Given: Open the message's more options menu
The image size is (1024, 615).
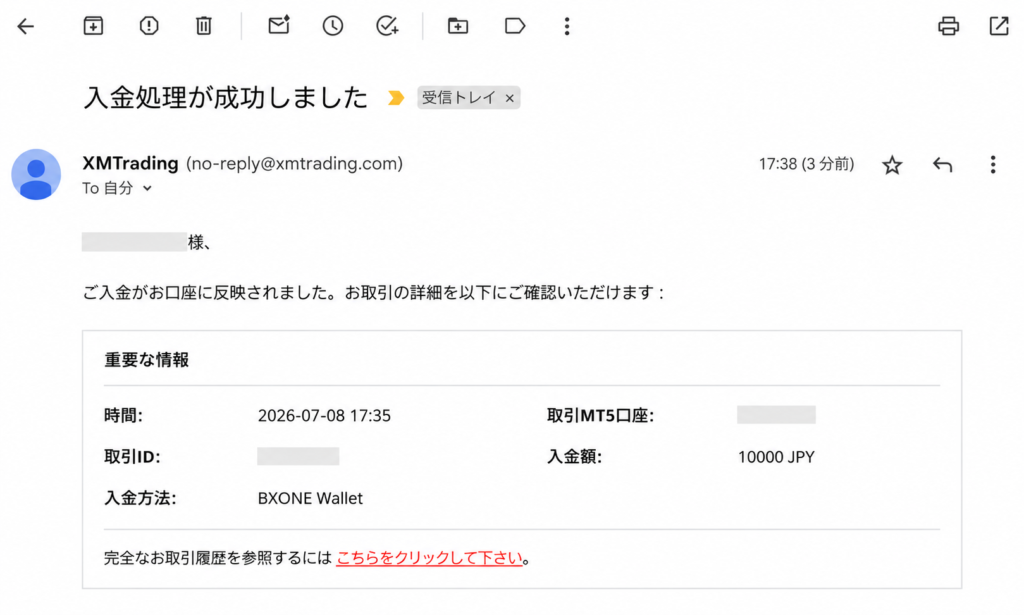Looking at the screenshot, I should pos(993,165).
